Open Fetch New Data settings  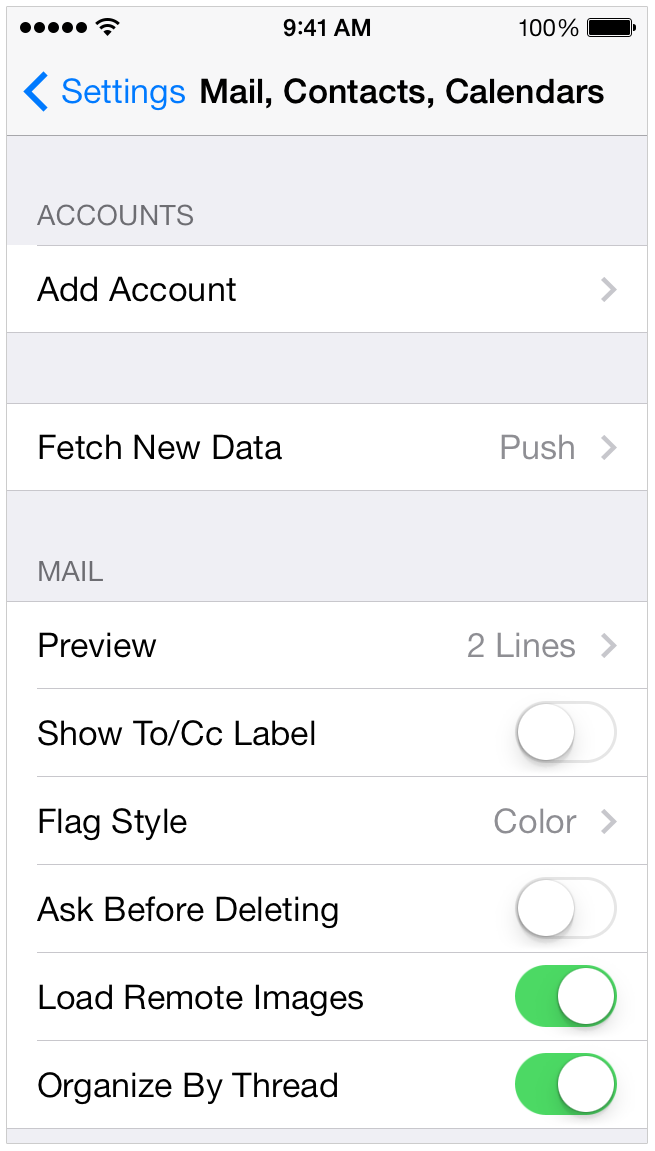(x=326, y=447)
